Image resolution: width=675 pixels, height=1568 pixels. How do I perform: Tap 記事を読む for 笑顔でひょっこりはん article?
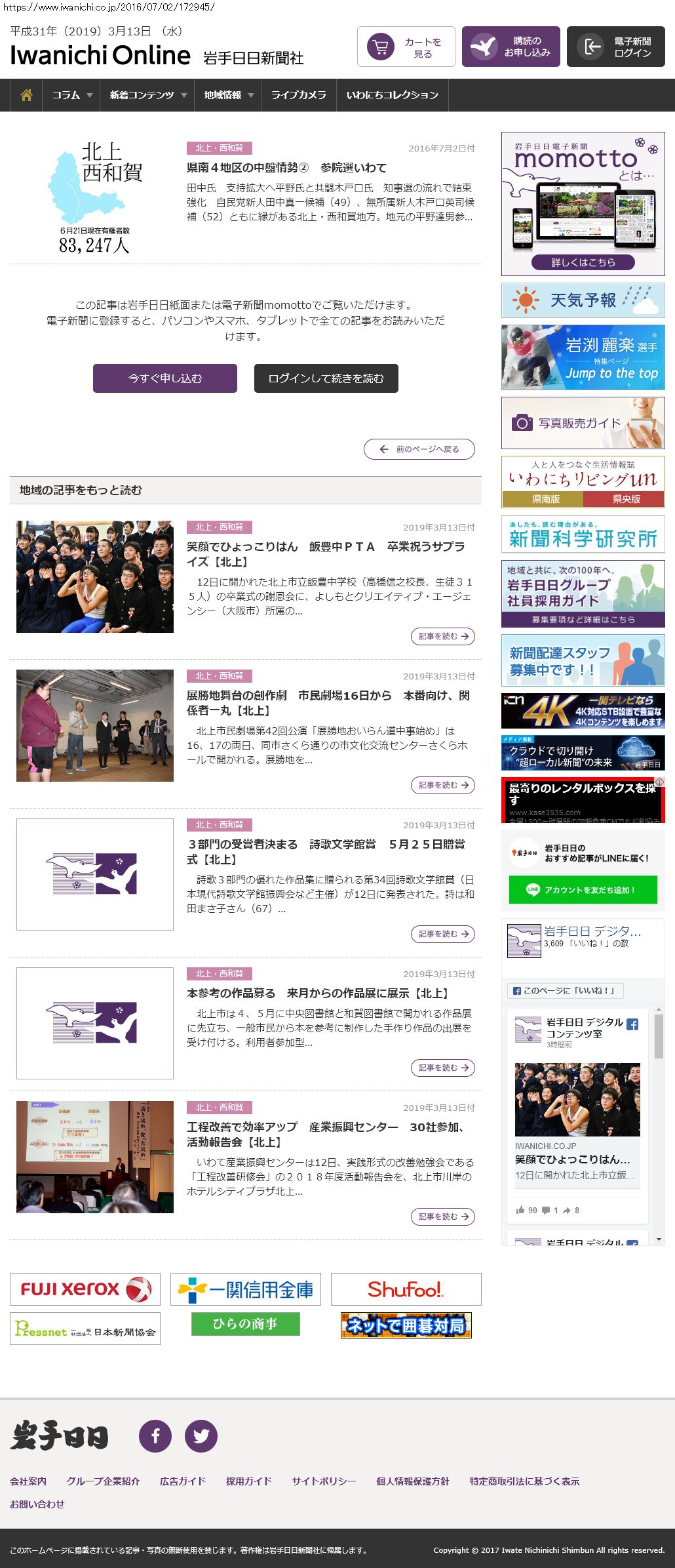tap(443, 636)
